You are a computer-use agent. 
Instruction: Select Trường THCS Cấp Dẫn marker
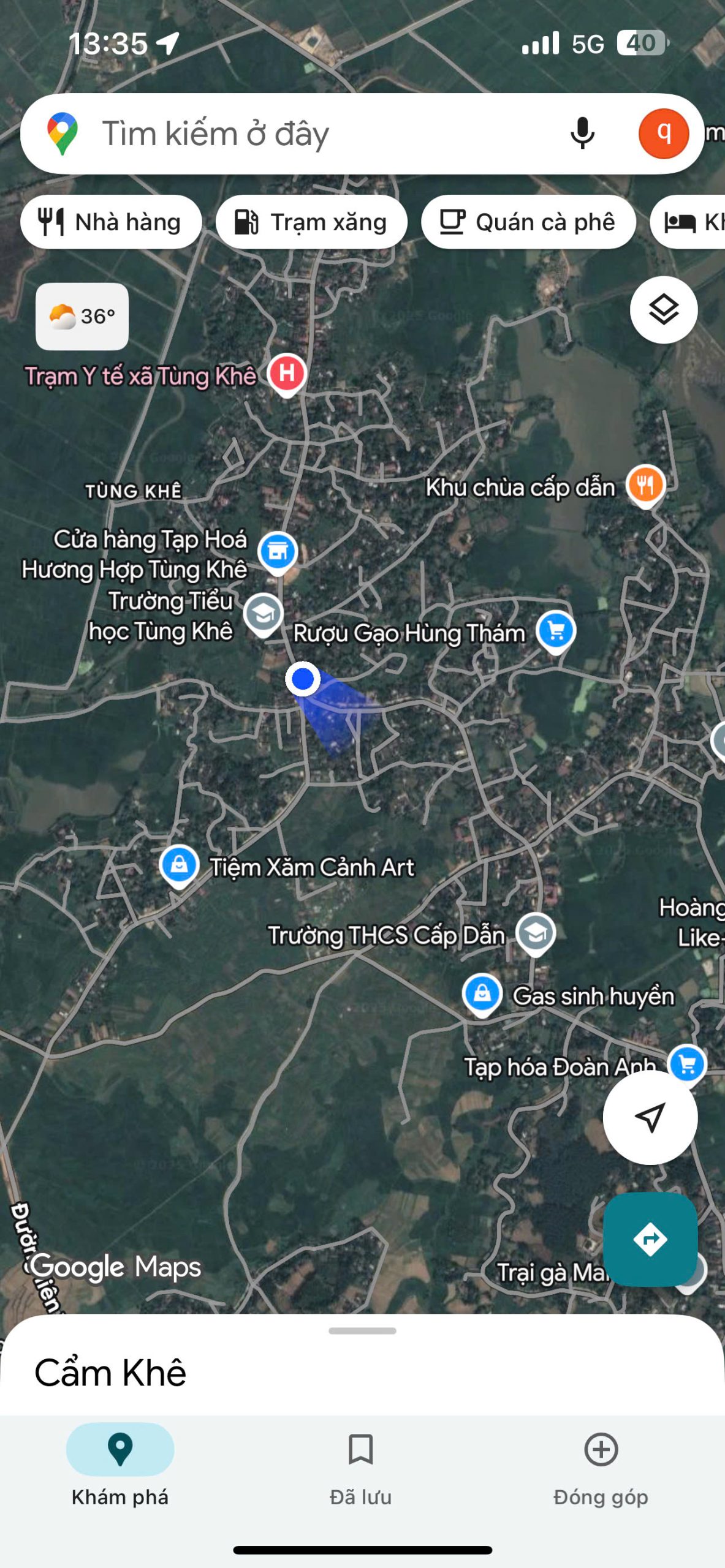(x=536, y=934)
